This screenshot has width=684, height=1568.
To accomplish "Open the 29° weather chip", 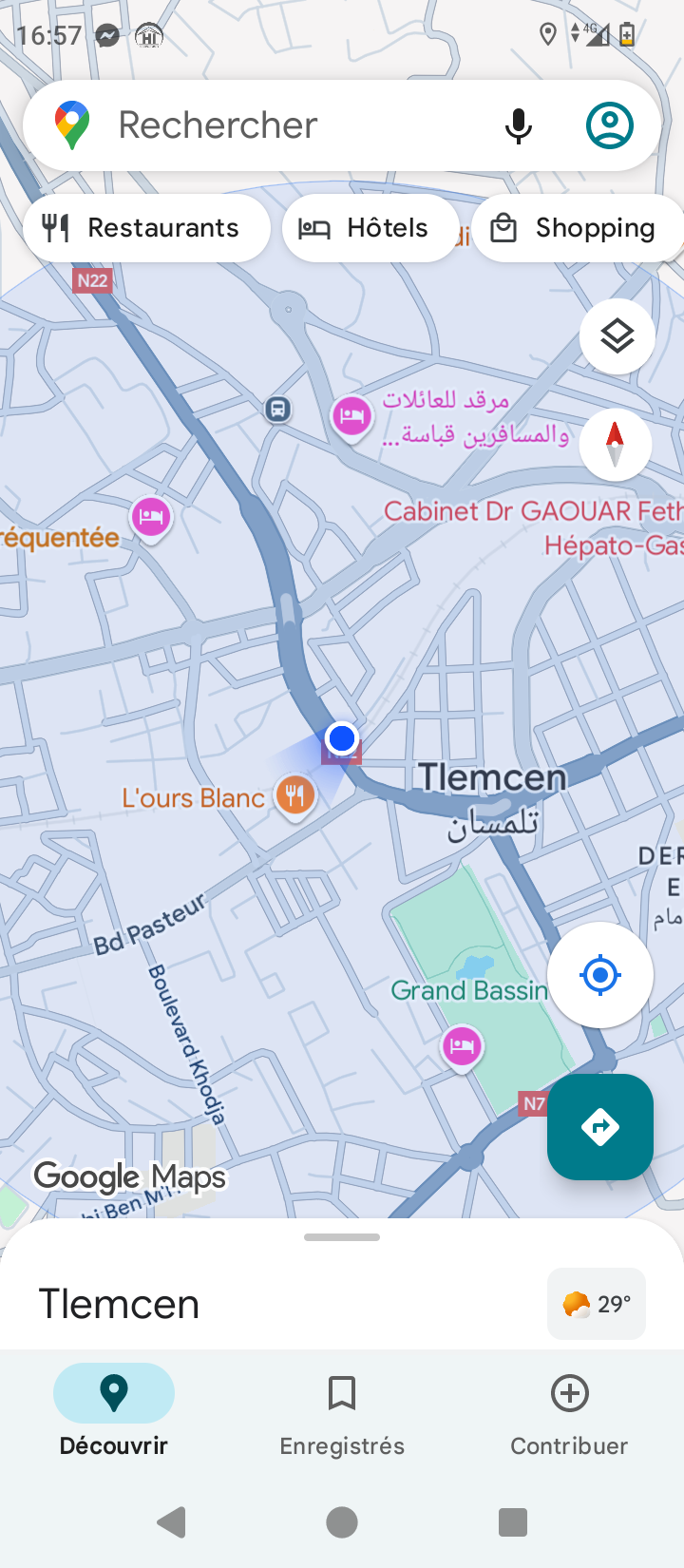I will [597, 1304].
